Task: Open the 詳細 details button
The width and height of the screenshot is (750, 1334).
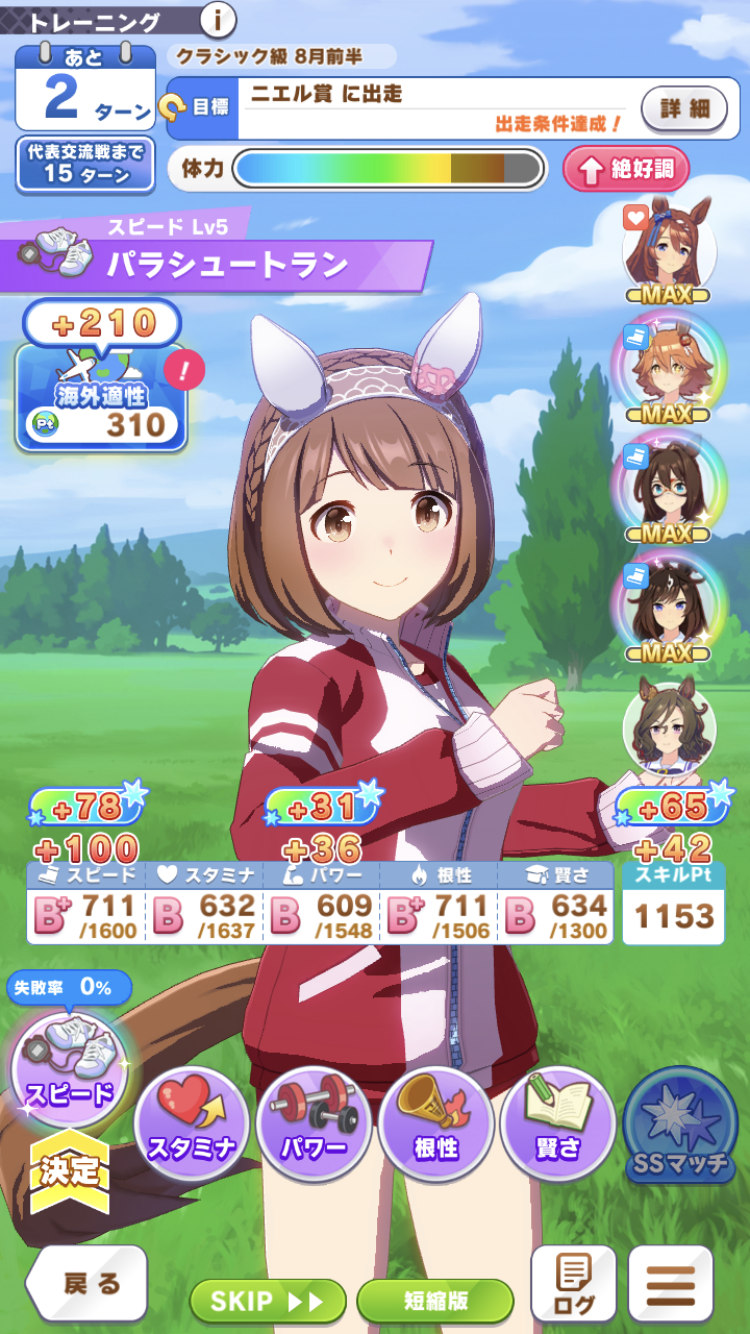Action: point(684,108)
